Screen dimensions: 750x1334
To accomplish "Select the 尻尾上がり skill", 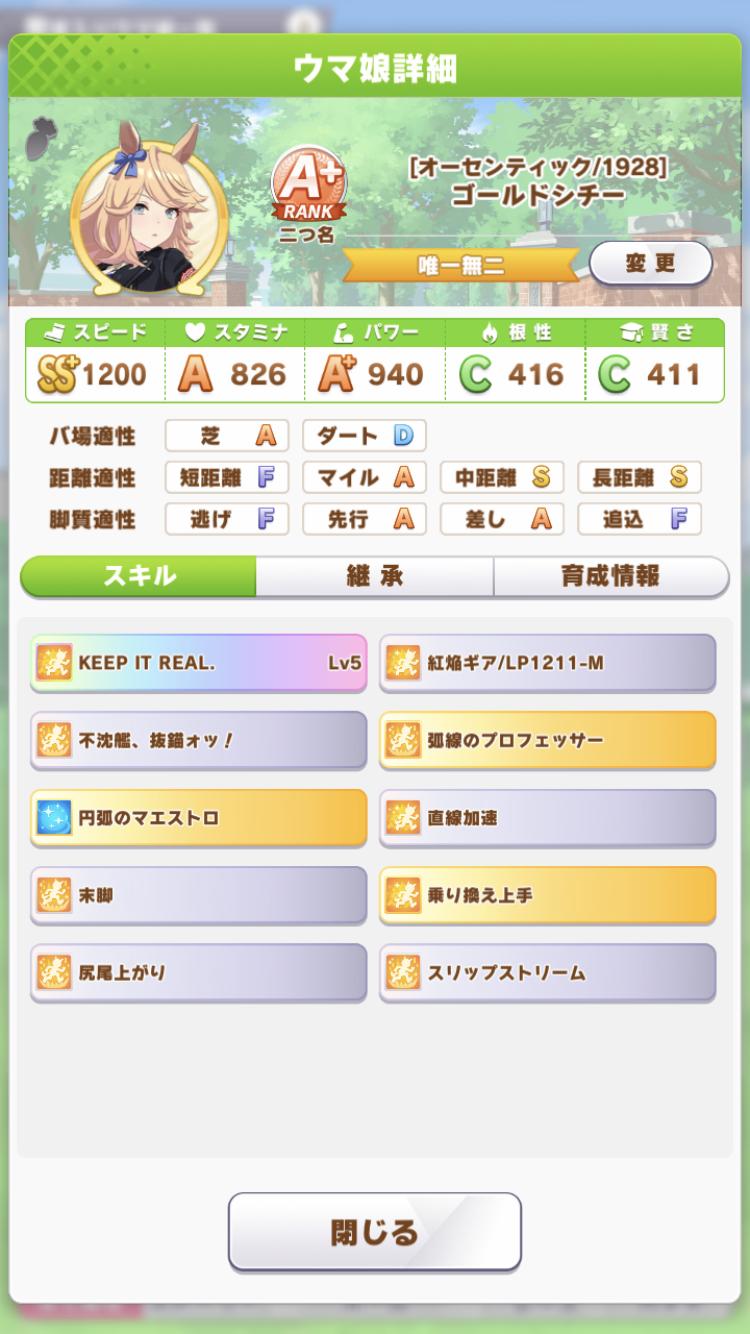I will pyautogui.click(x=198, y=972).
